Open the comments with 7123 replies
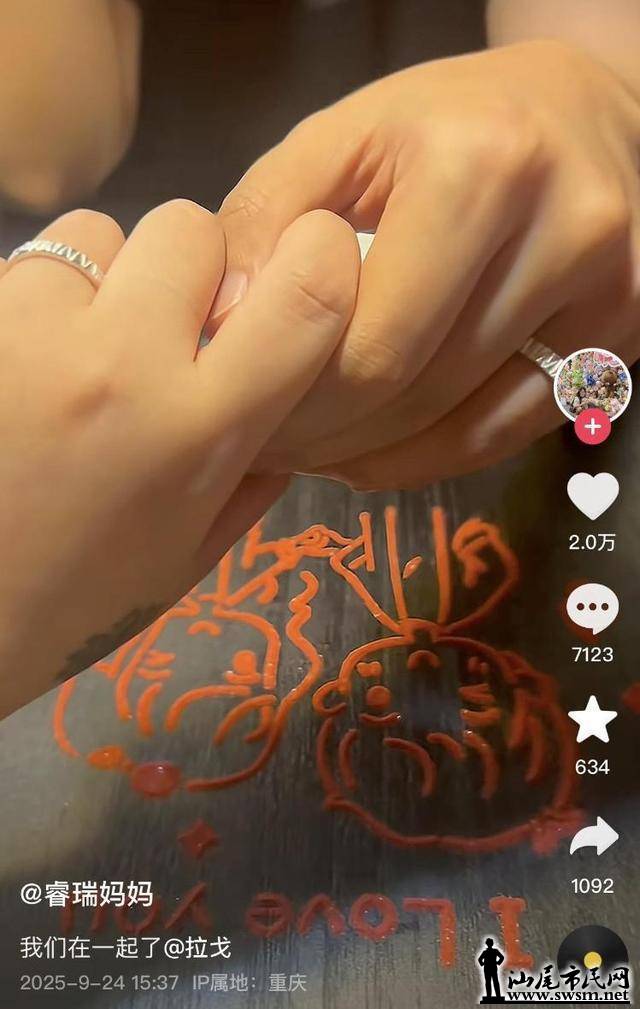 (593, 608)
